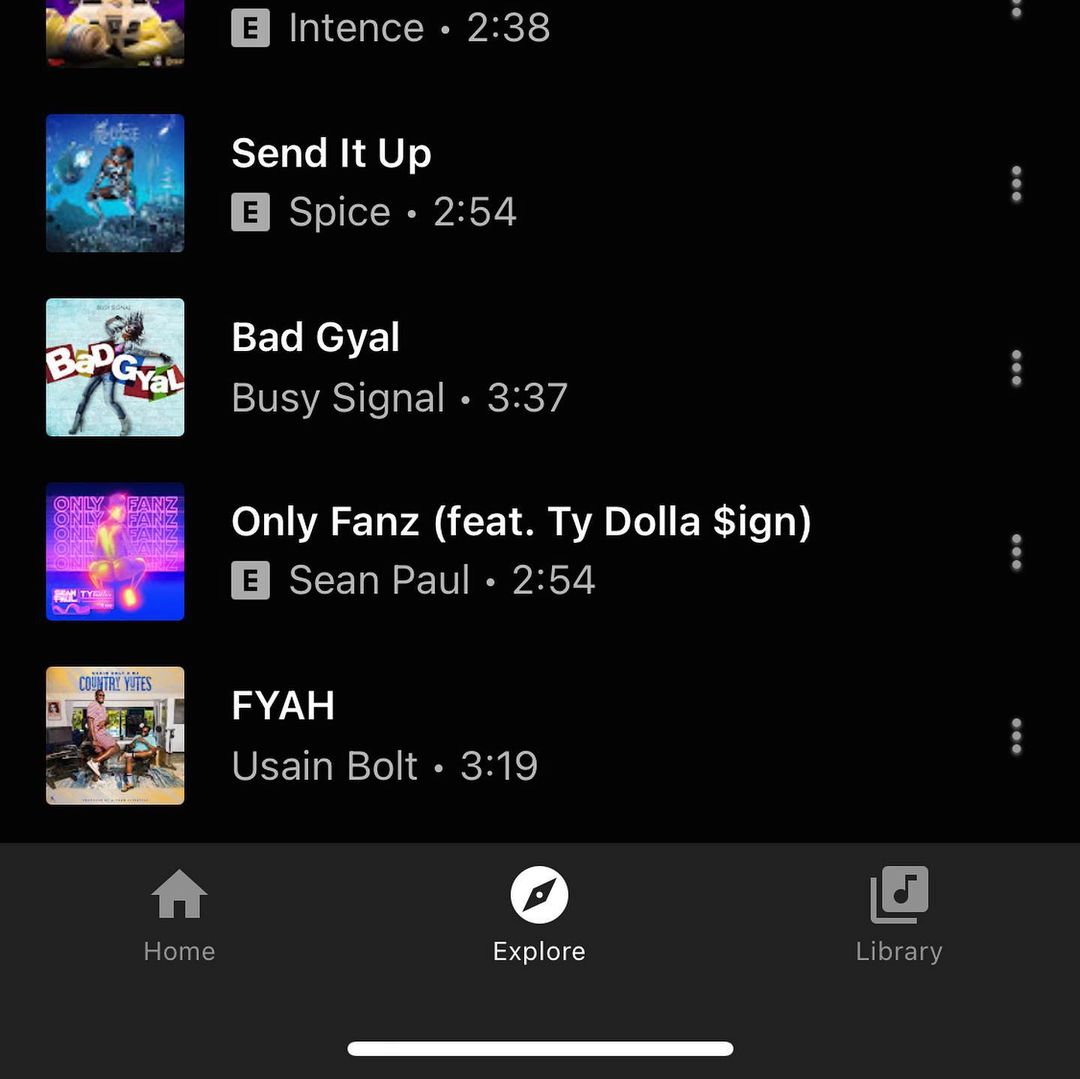This screenshot has width=1080, height=1079.
Task: Open more options for the Intence track
Action: (x=1016, y=10)
